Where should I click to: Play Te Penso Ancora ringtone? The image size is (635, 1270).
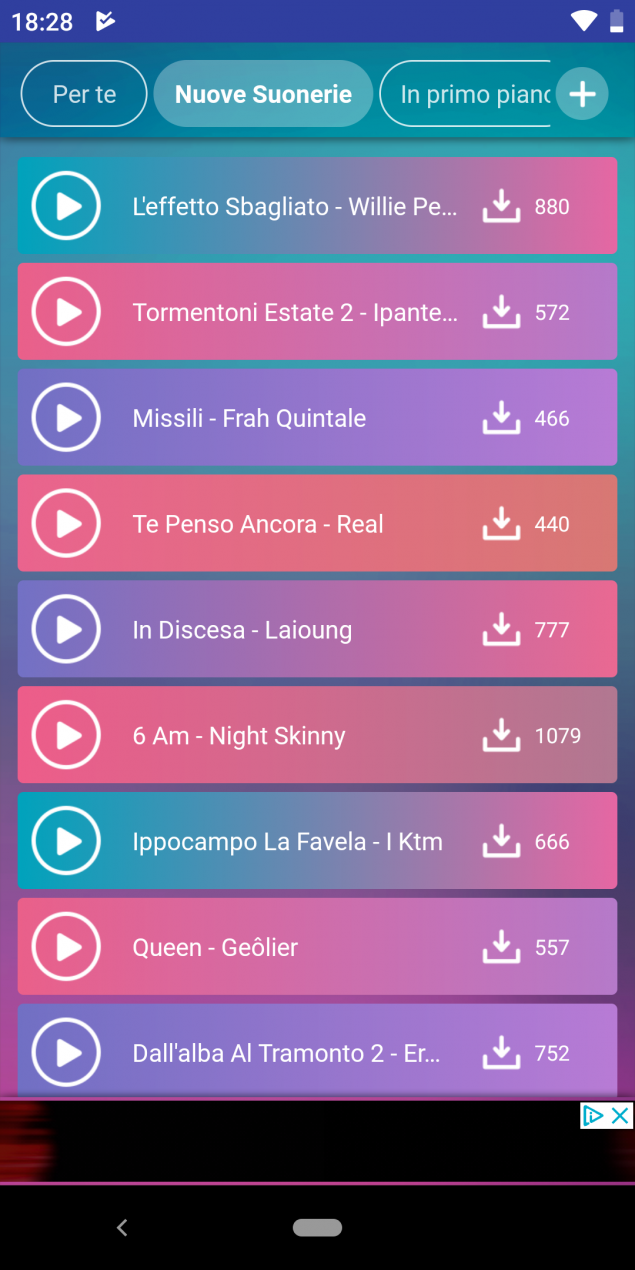[x=66, y=524]
